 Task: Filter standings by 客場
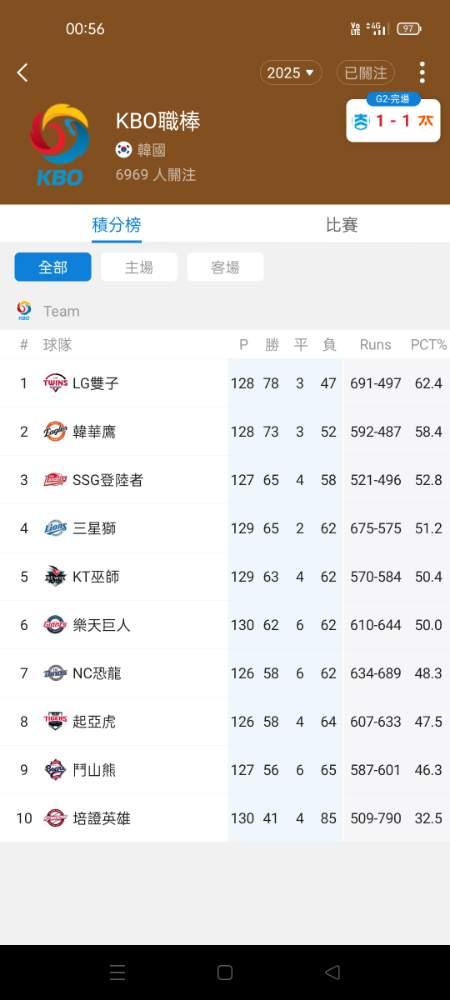pyautogui.click(x=225, y=267)
